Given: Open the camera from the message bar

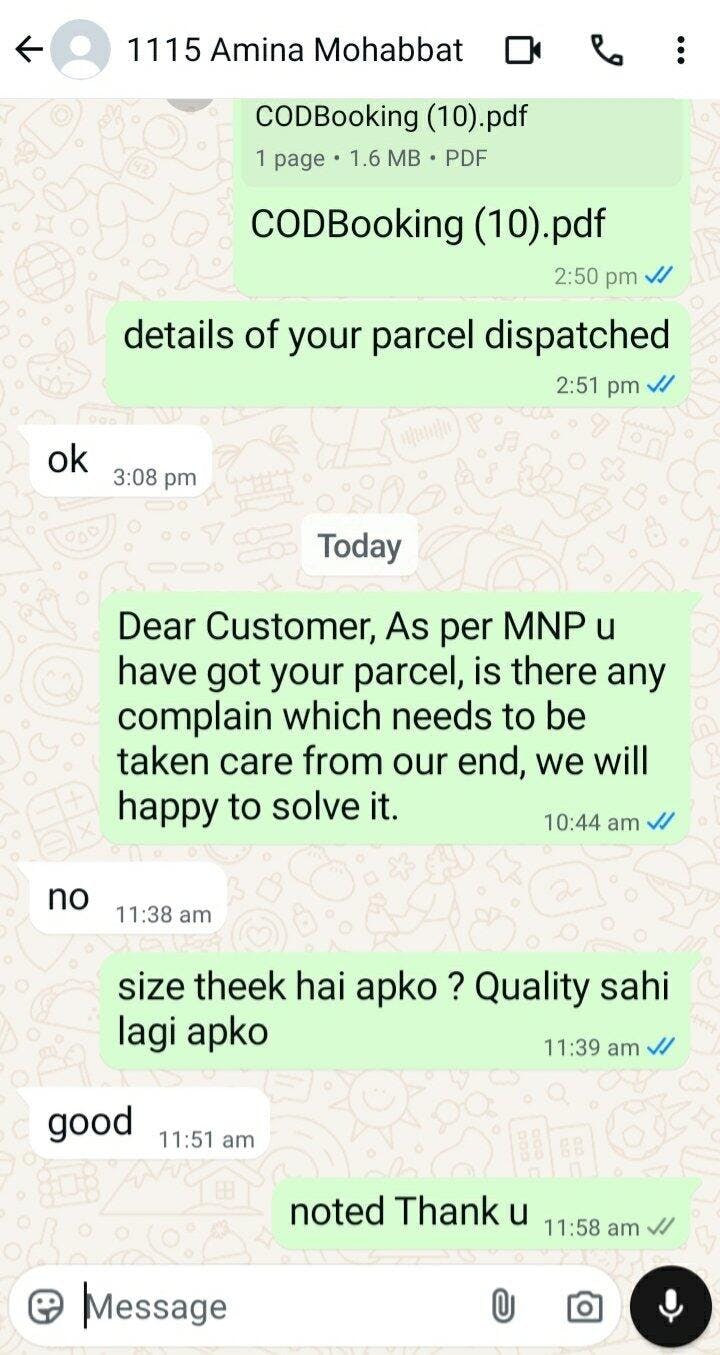Looking at the screenshot, I should (x=584, y=1306).
